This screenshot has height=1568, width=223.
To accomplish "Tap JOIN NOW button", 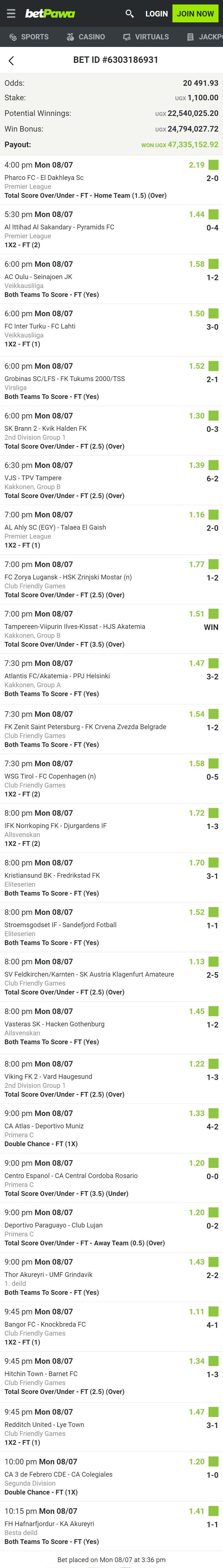I will [x=195, y=13].
